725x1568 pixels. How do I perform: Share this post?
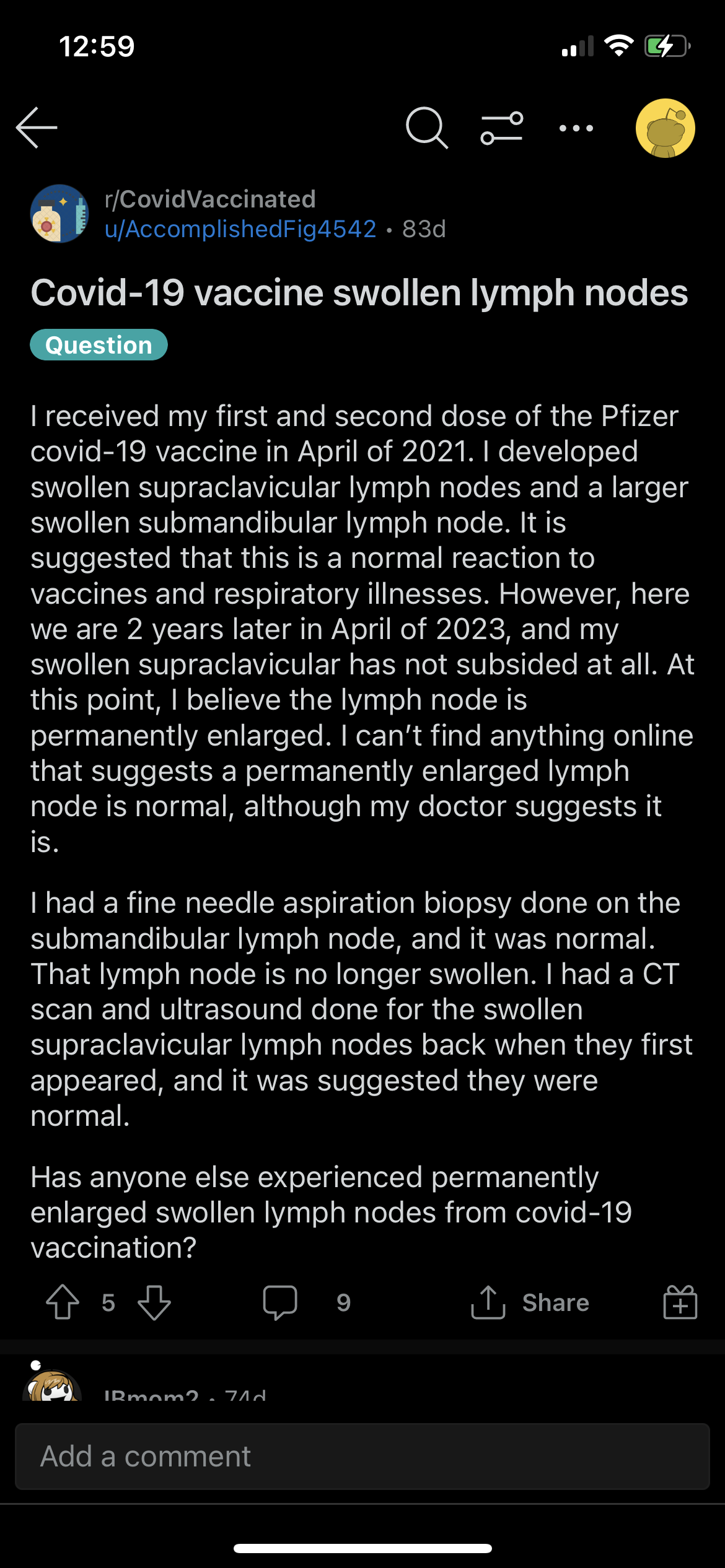530,1302
